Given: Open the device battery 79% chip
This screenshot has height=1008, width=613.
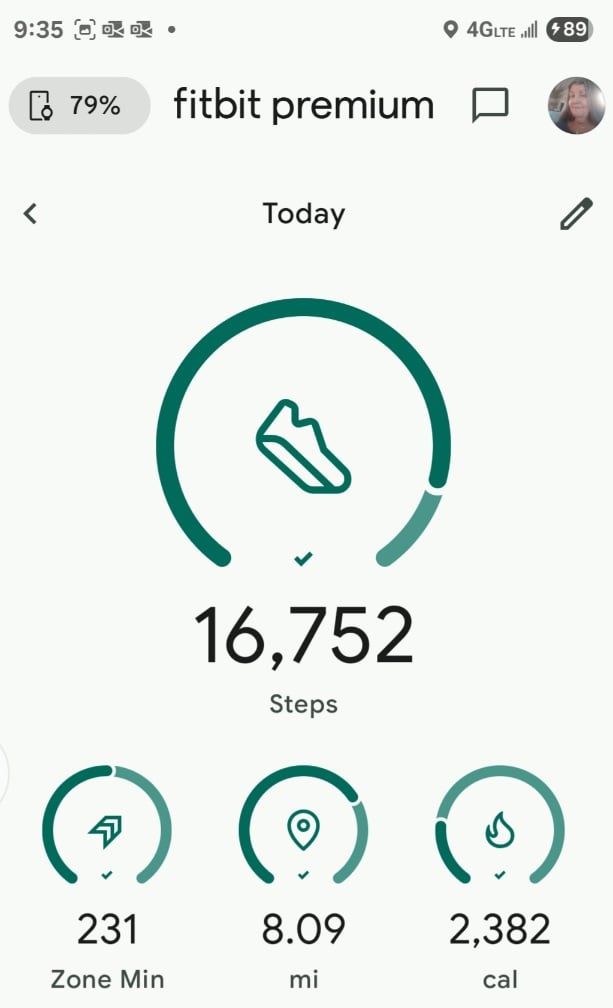Looking at the screenshot, I should [x=79, y=106].
